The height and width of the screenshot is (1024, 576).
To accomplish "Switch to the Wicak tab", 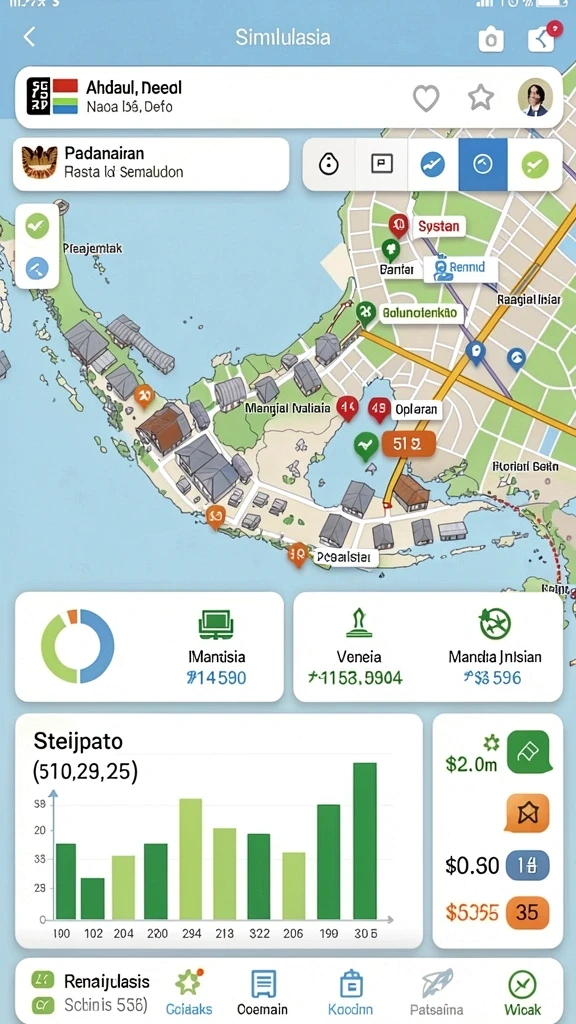I will click(522, 992).
